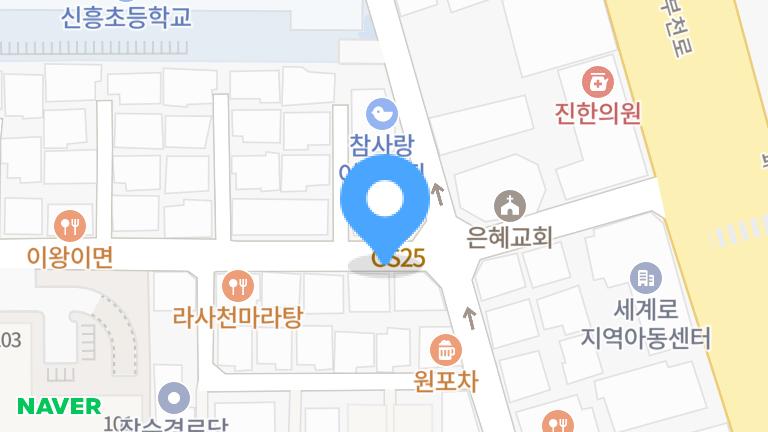Select the 이왕이면 restaurant marker
This screenshot has height=432, width=768.
point(69,224)
